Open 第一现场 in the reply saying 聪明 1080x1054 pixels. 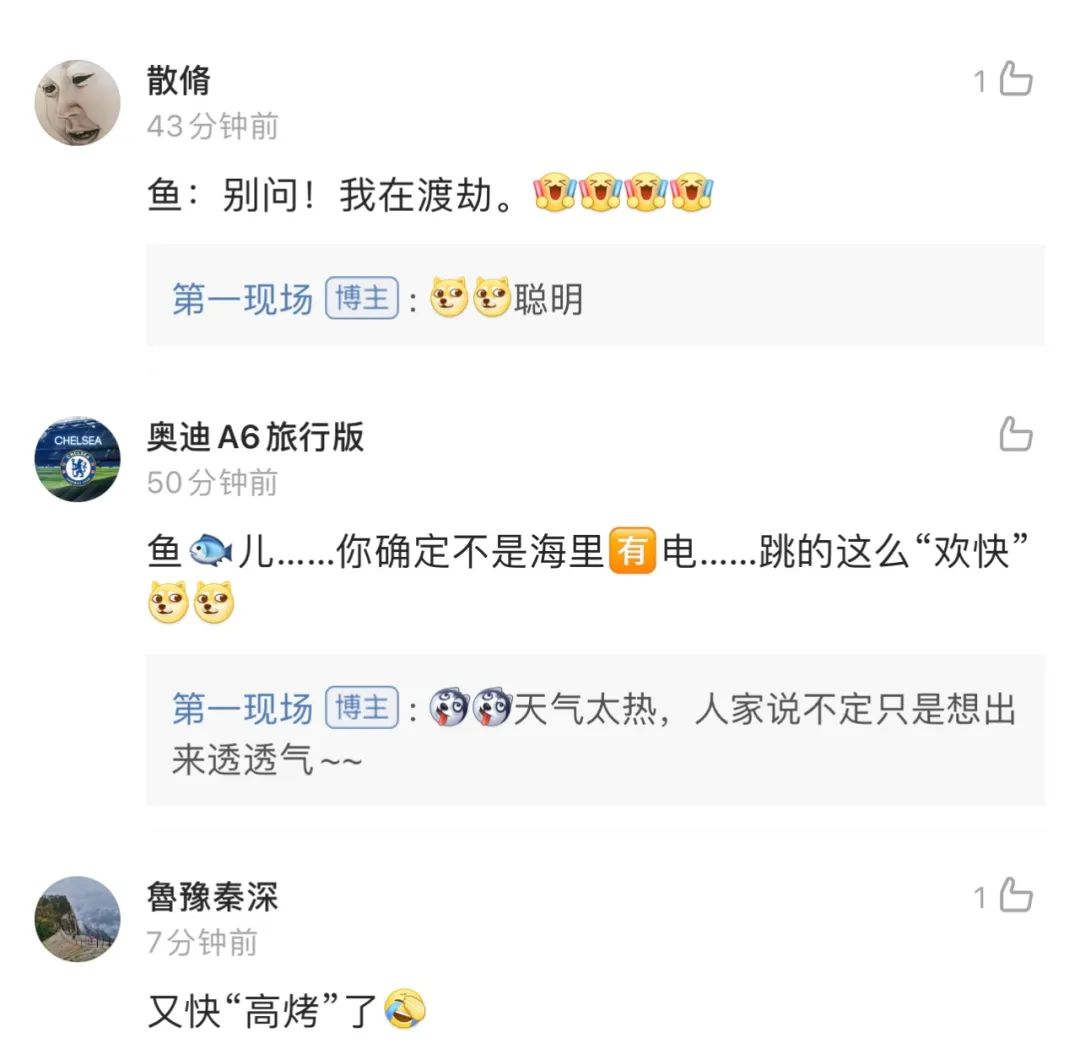coord(242,299)
